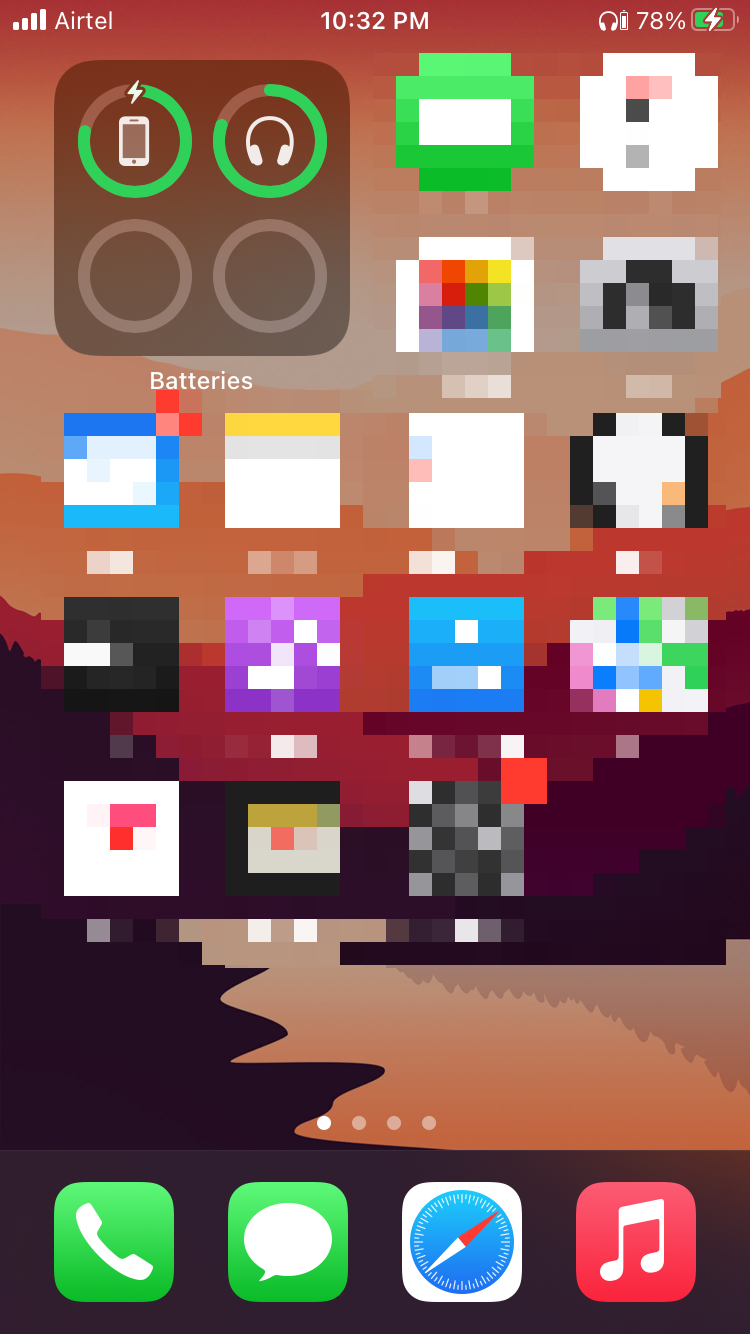Open the Music app in the dock
750x1334 pixels.
click(x=636, y=1241)
